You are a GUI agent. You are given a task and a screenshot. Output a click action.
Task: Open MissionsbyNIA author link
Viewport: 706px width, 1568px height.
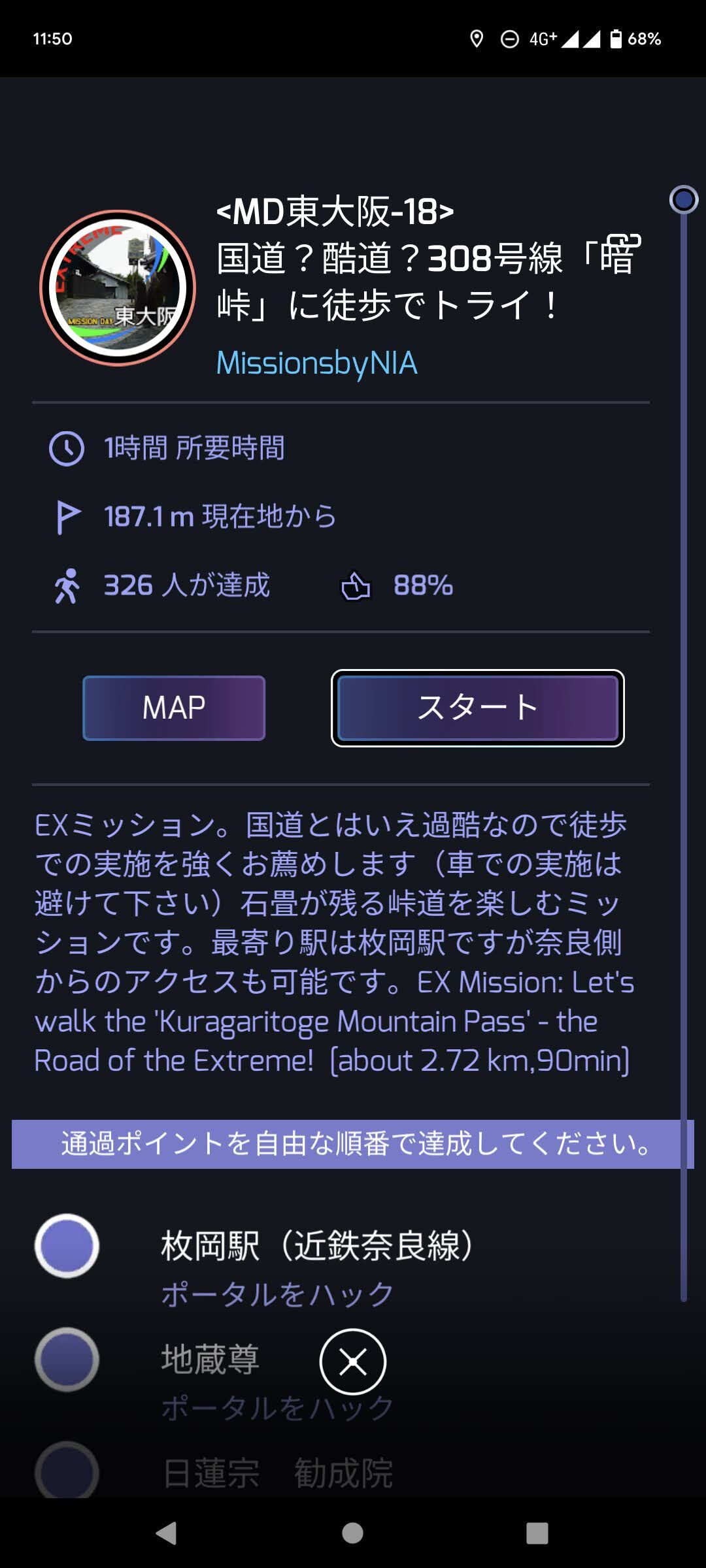(x=317, y=363)
